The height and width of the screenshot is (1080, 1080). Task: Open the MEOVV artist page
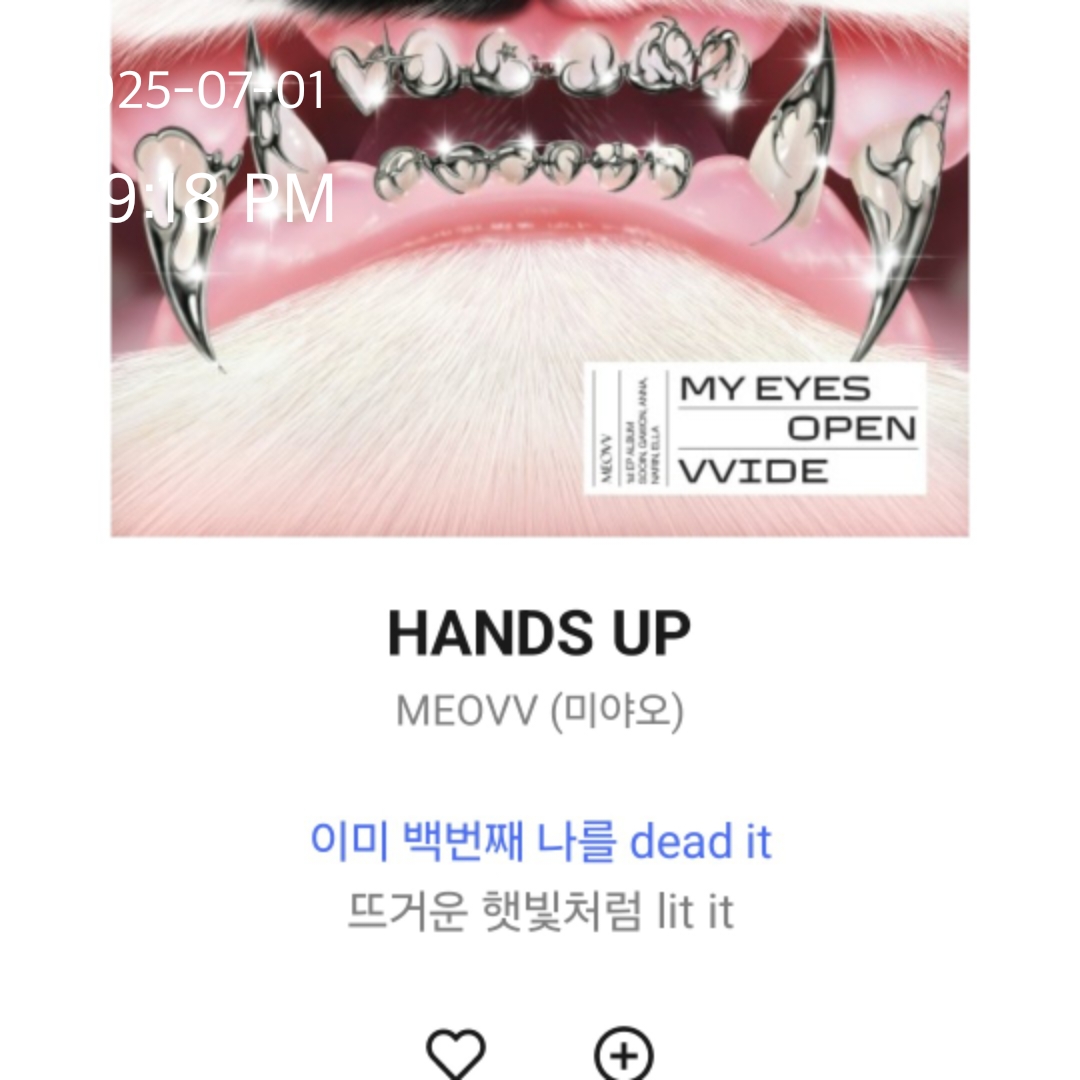coord(540,712)
